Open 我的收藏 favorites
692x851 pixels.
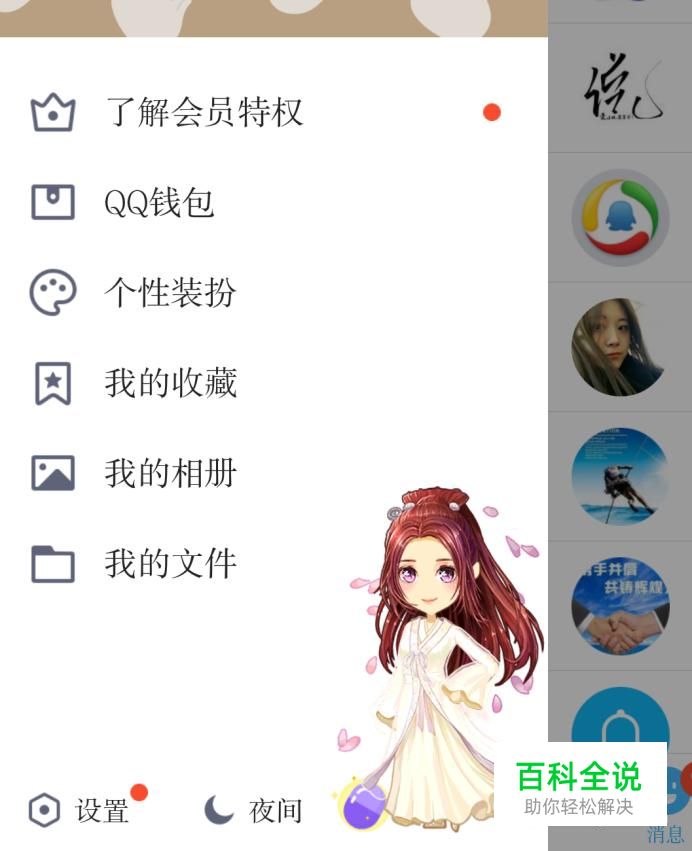click(x=170, y=383)
